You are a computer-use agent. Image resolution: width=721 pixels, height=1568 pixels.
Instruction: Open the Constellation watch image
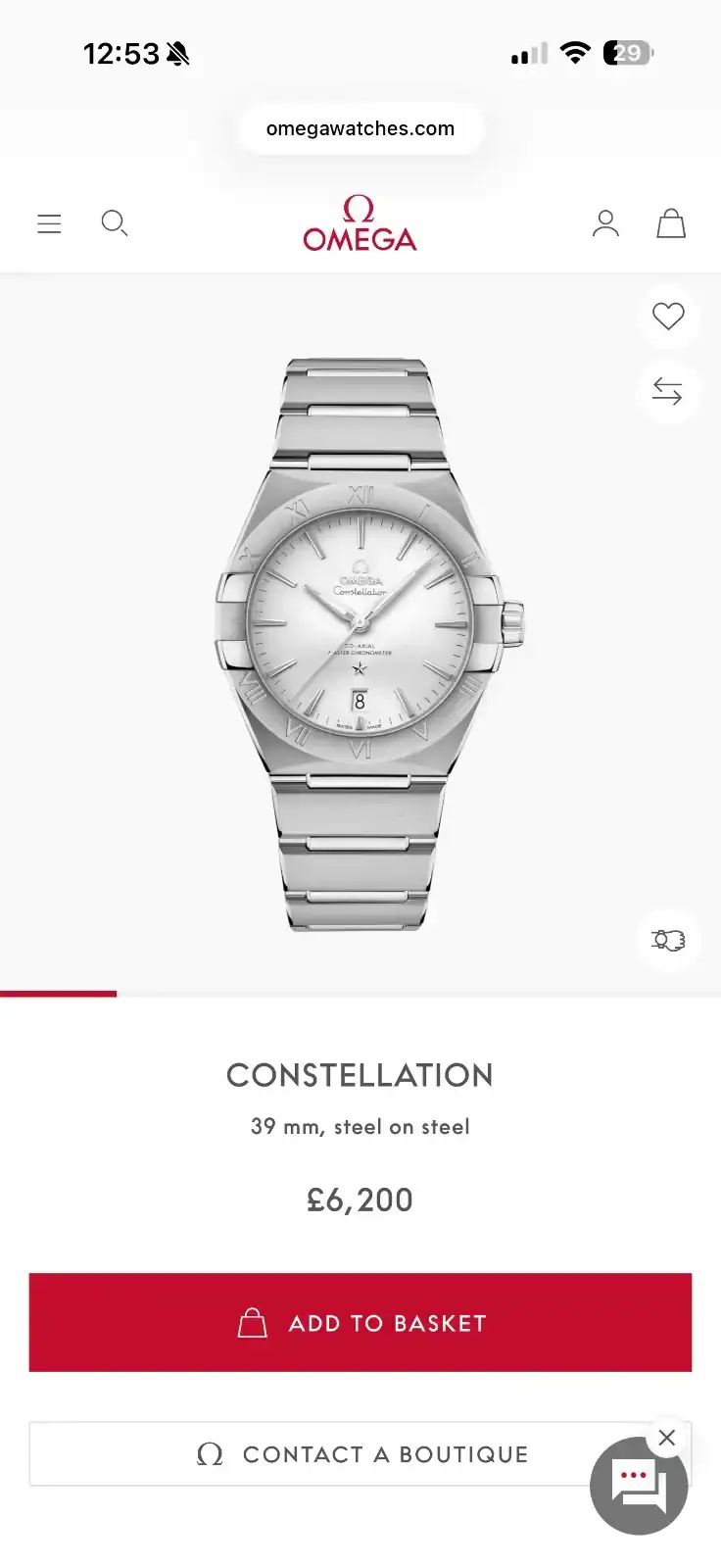point(368,645)
